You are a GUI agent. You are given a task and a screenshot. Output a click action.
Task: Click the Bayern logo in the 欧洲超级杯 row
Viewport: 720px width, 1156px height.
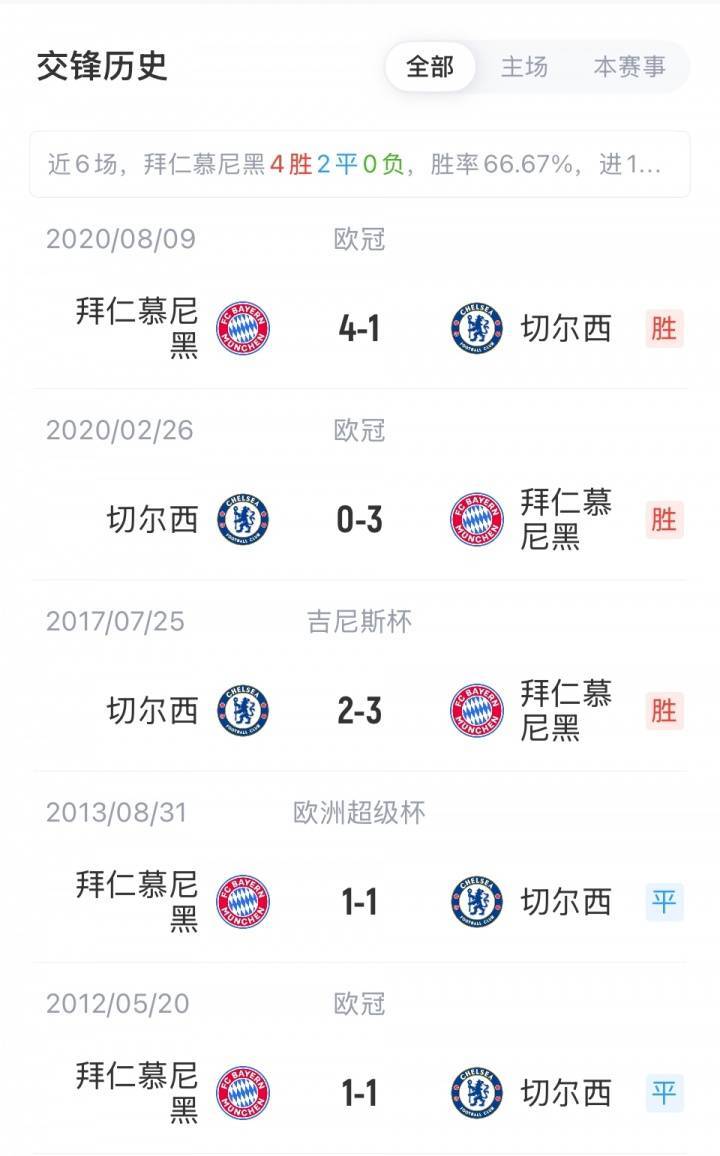coord(241,901)
